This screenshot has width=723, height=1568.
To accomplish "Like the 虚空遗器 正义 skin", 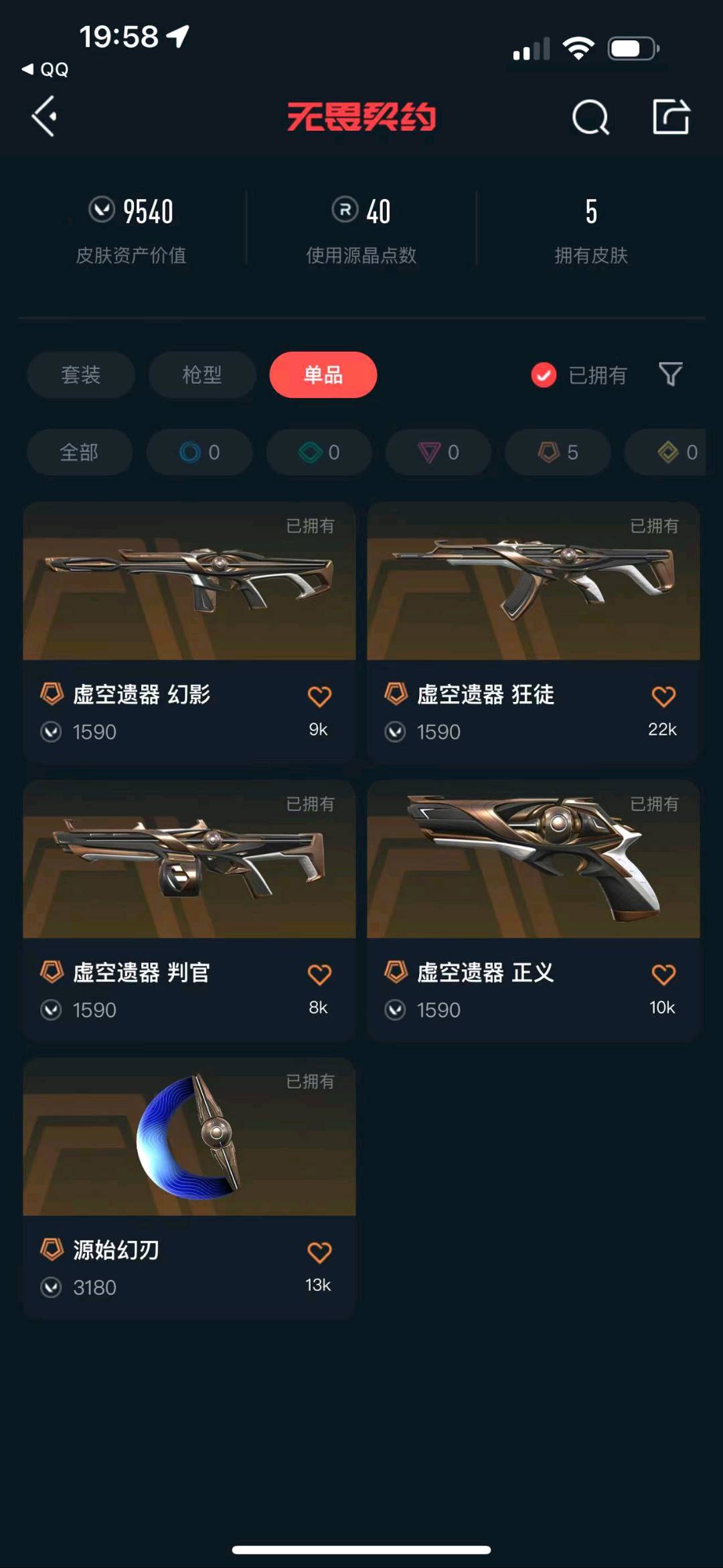I will (x=663, y=975).
